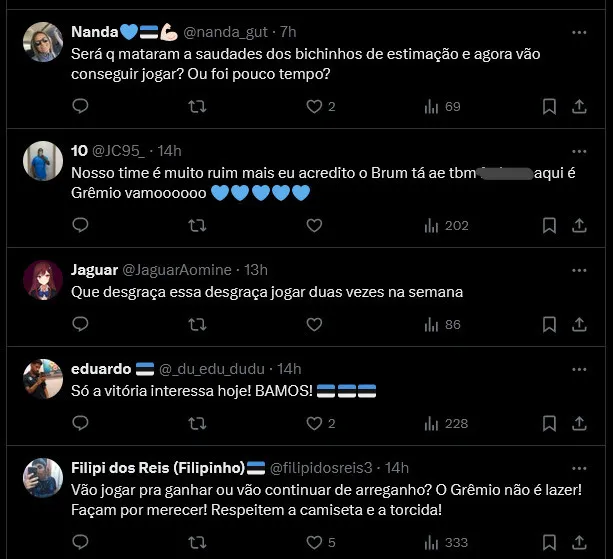Bookmark eduardo's tweet
The width and height of the screenshot is (613, 559).
point(549,423)
